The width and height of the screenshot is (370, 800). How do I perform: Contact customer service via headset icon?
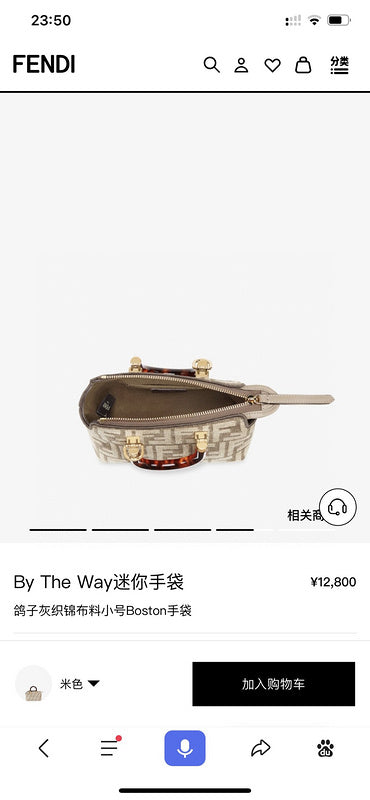coord(338,507)
